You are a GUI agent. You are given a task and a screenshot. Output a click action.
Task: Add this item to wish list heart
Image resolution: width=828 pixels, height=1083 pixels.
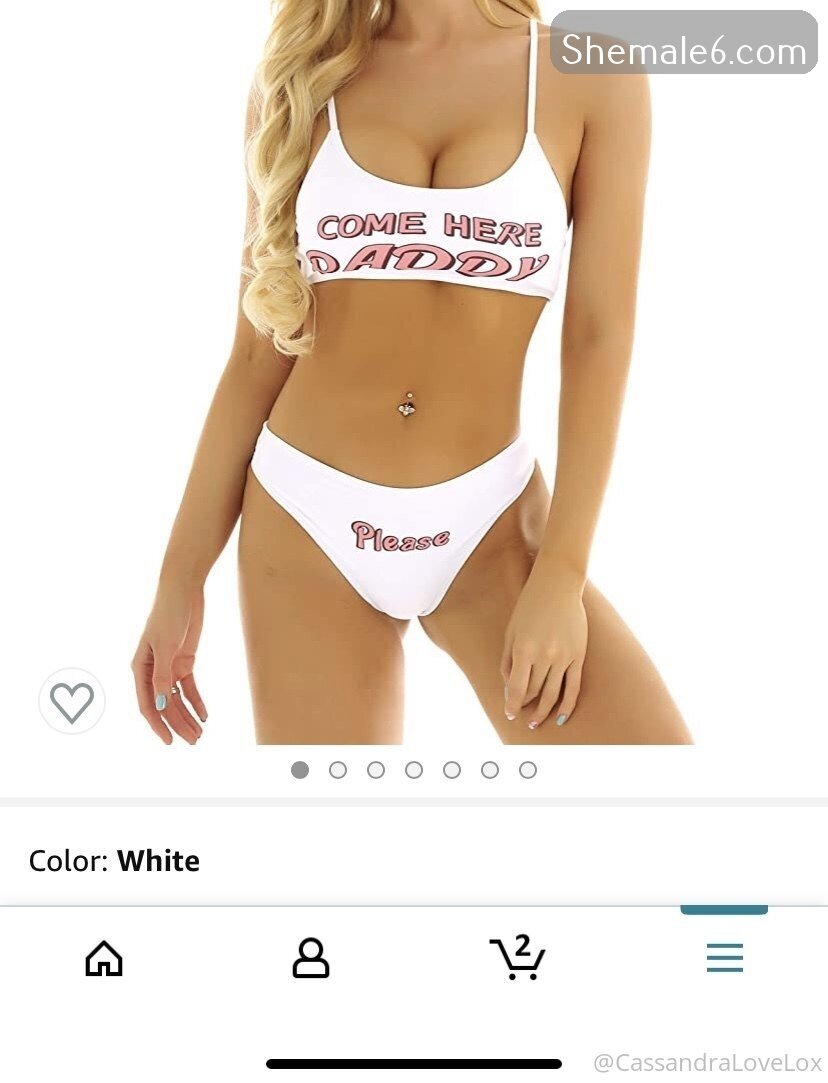[x=72, y=702]
